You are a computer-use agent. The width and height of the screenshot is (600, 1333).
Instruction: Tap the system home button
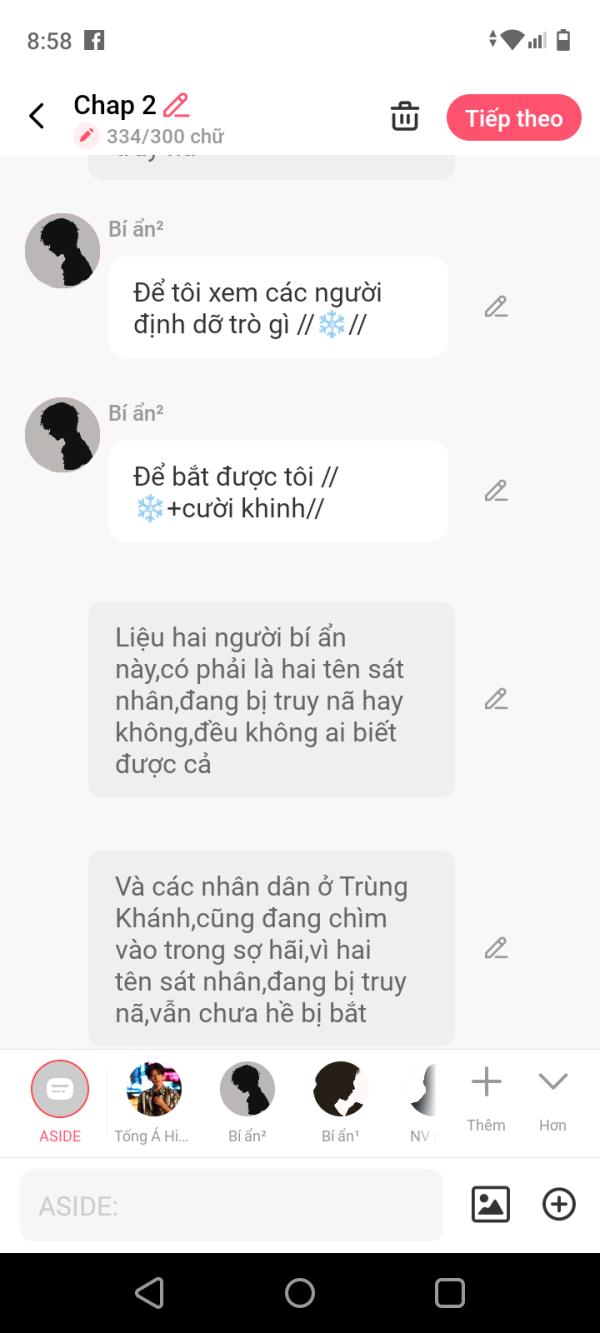[x=300, y=1293]
